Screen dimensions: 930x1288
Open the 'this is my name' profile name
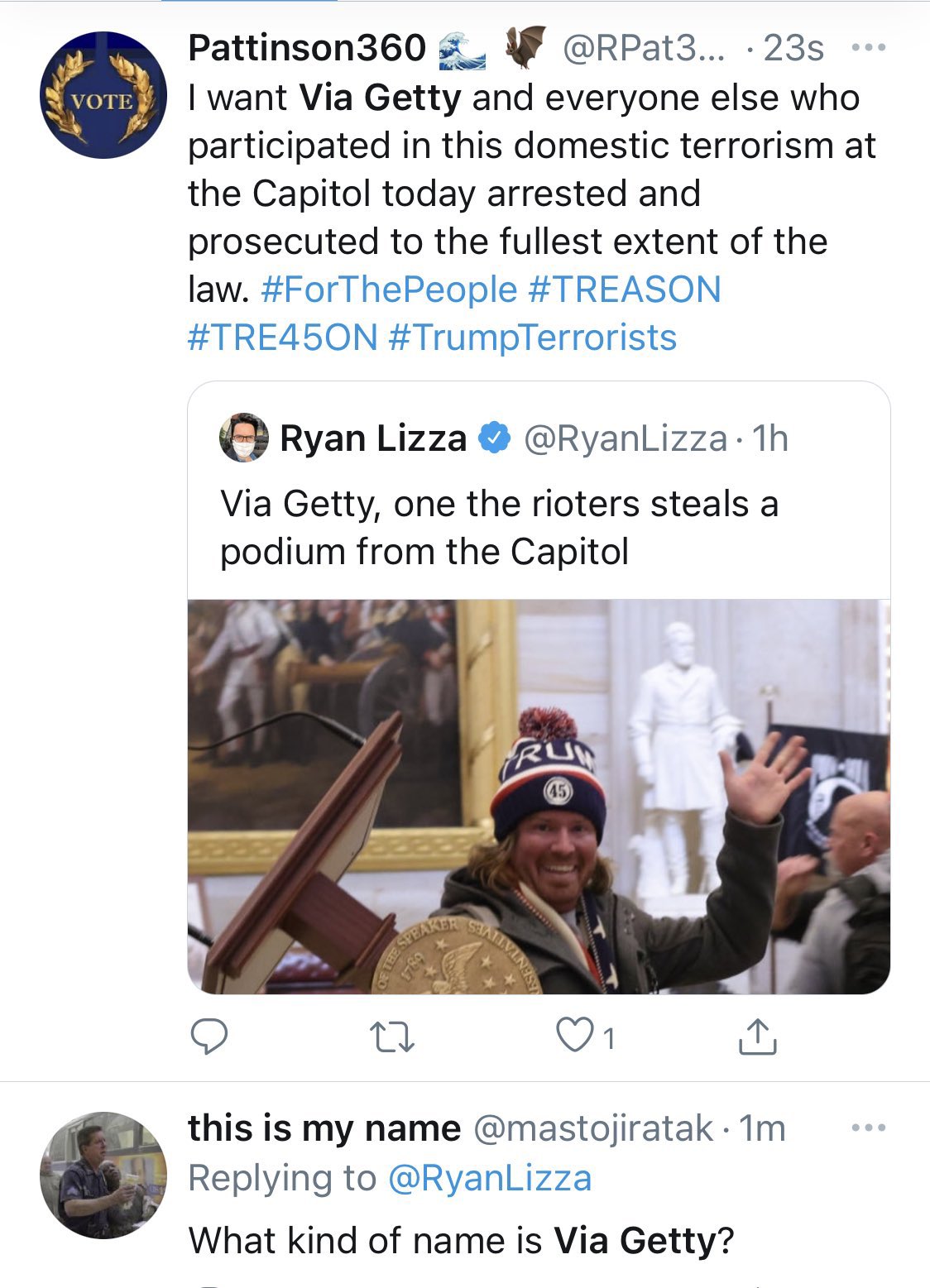click(324, 1128)
